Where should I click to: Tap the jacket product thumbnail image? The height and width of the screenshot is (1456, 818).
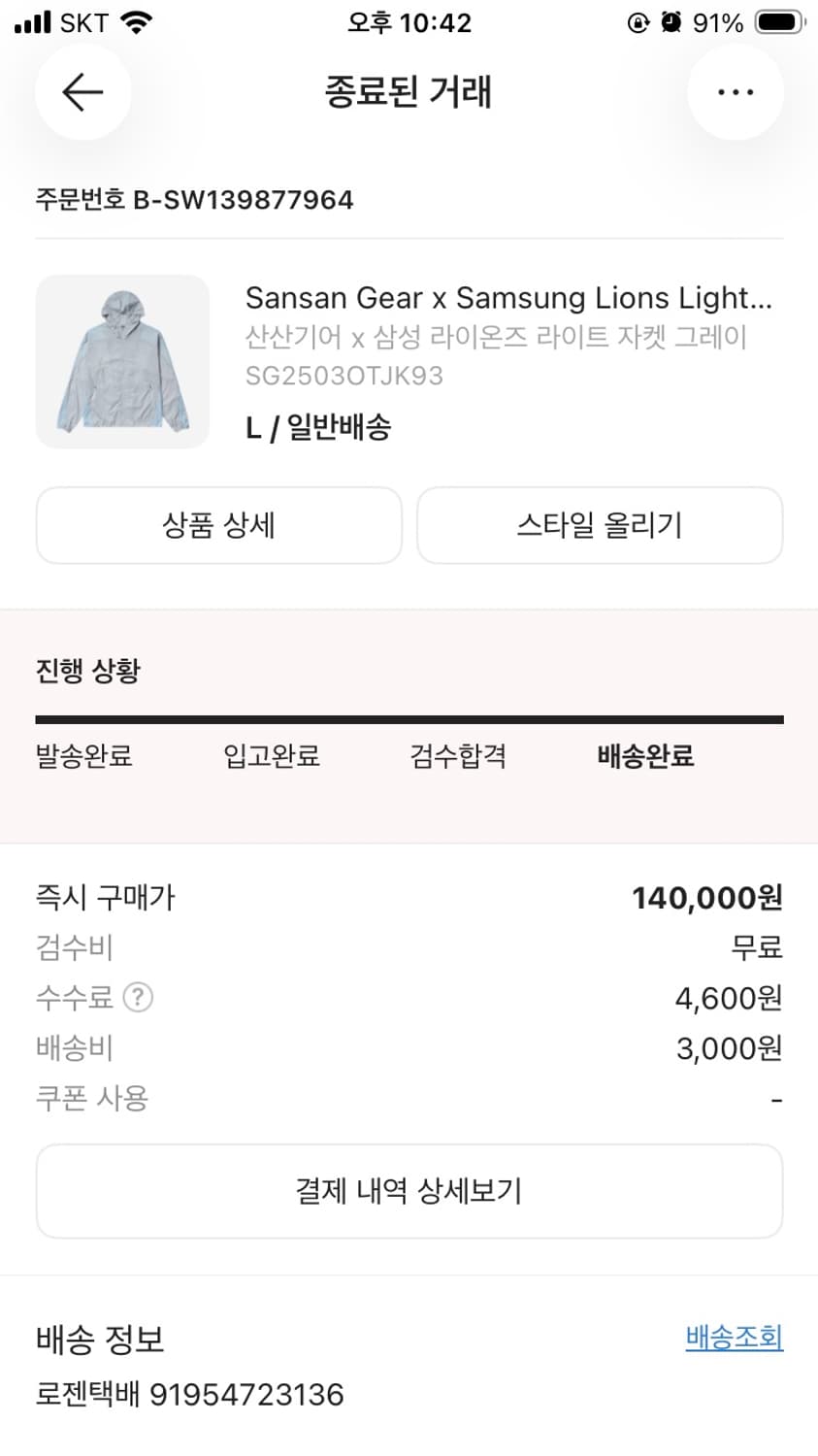pos(122,361)
